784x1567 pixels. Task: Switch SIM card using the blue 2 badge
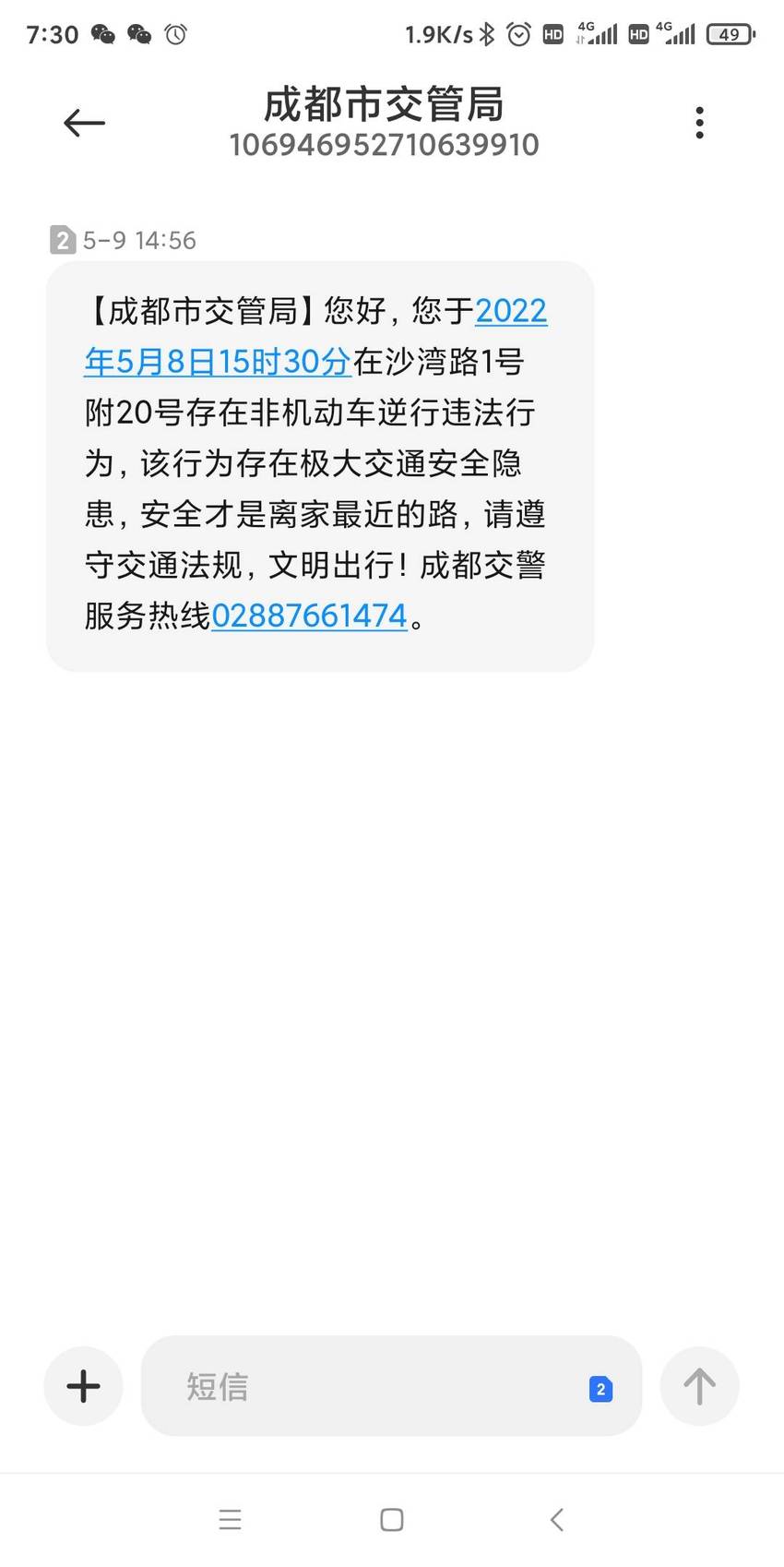(600, 1389)
